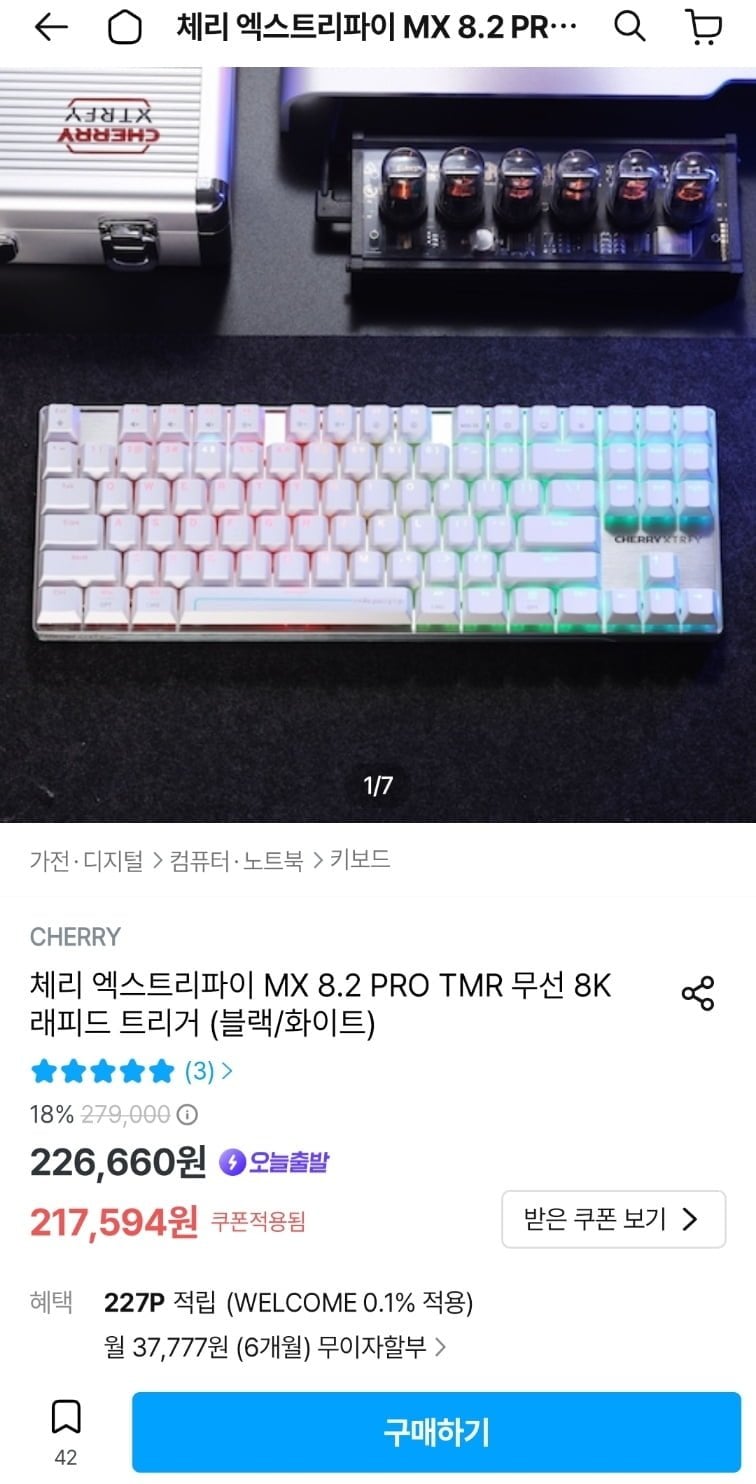Expand the 무이자할부 installment details
The width and height of the screenshot is (756, 1484).
coord(275,1347)
